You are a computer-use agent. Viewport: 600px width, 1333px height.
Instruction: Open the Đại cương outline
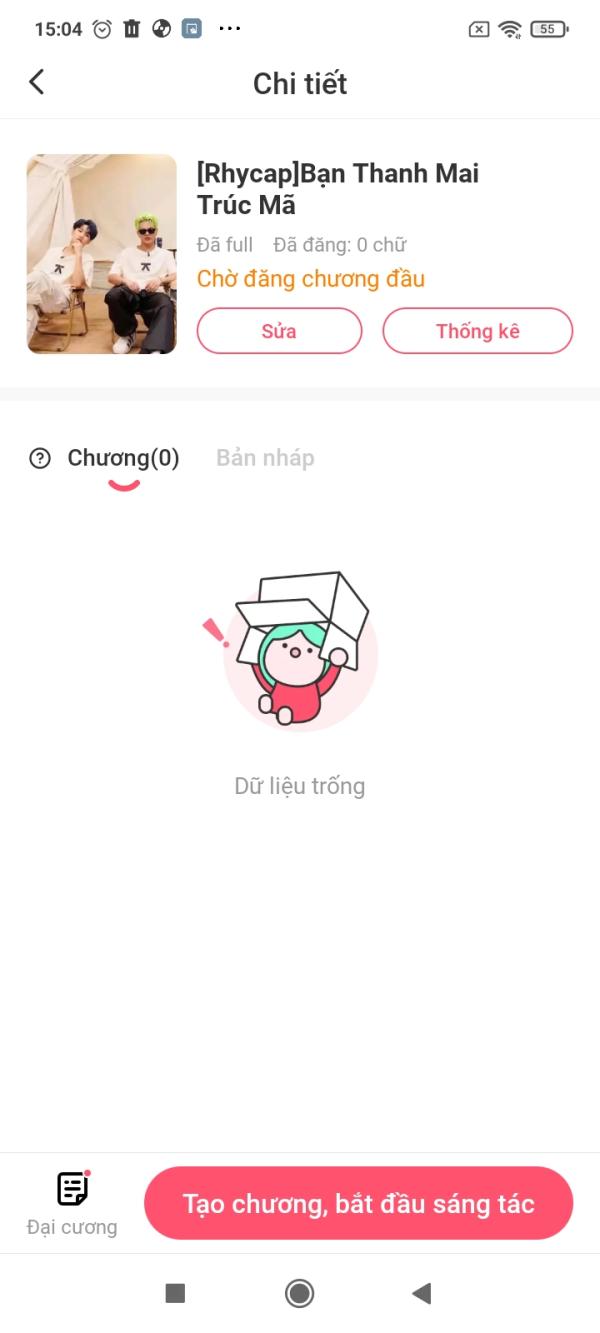point(72,1203)
